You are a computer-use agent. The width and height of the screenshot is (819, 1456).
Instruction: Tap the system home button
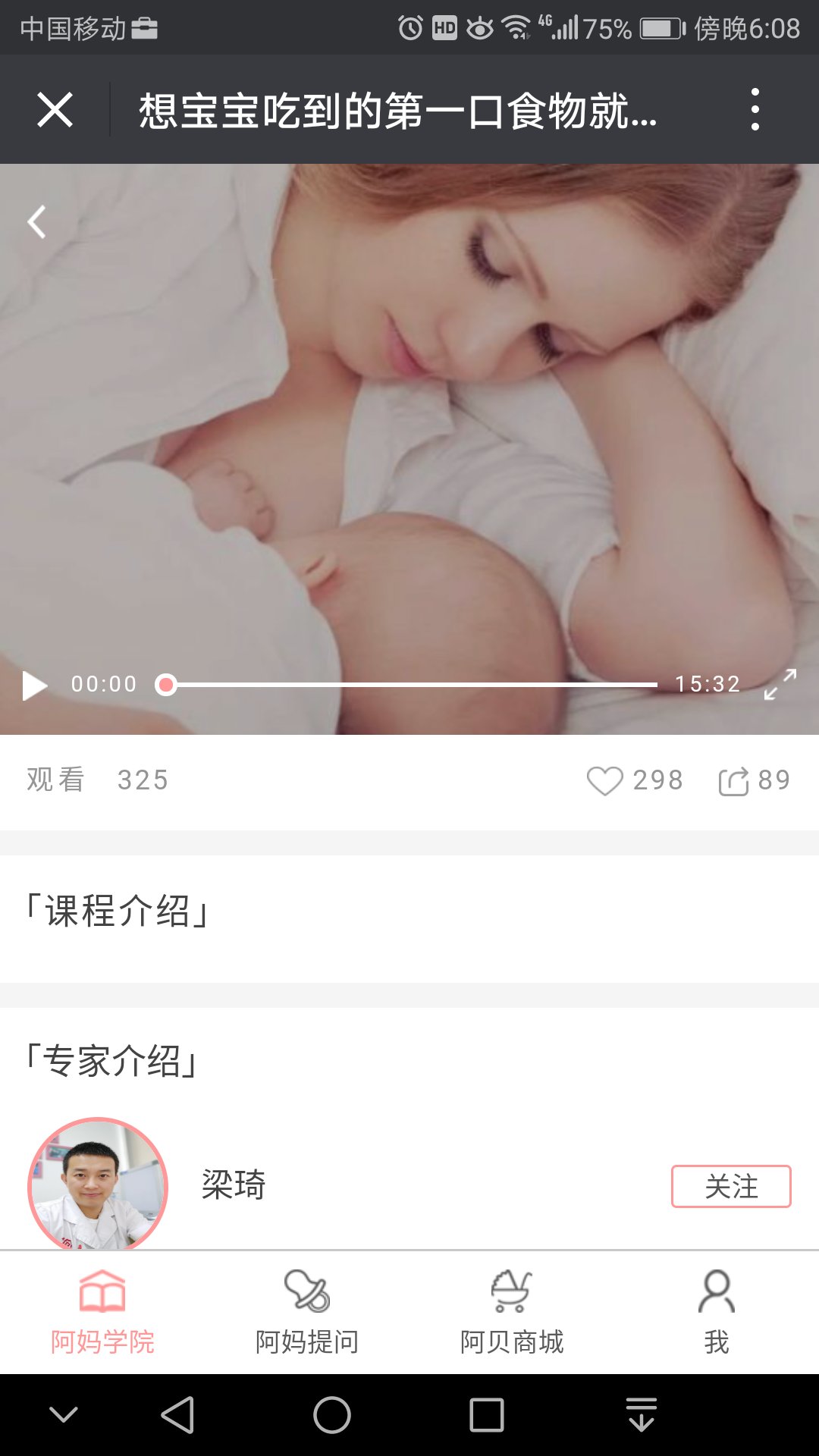click(332, 1415)
